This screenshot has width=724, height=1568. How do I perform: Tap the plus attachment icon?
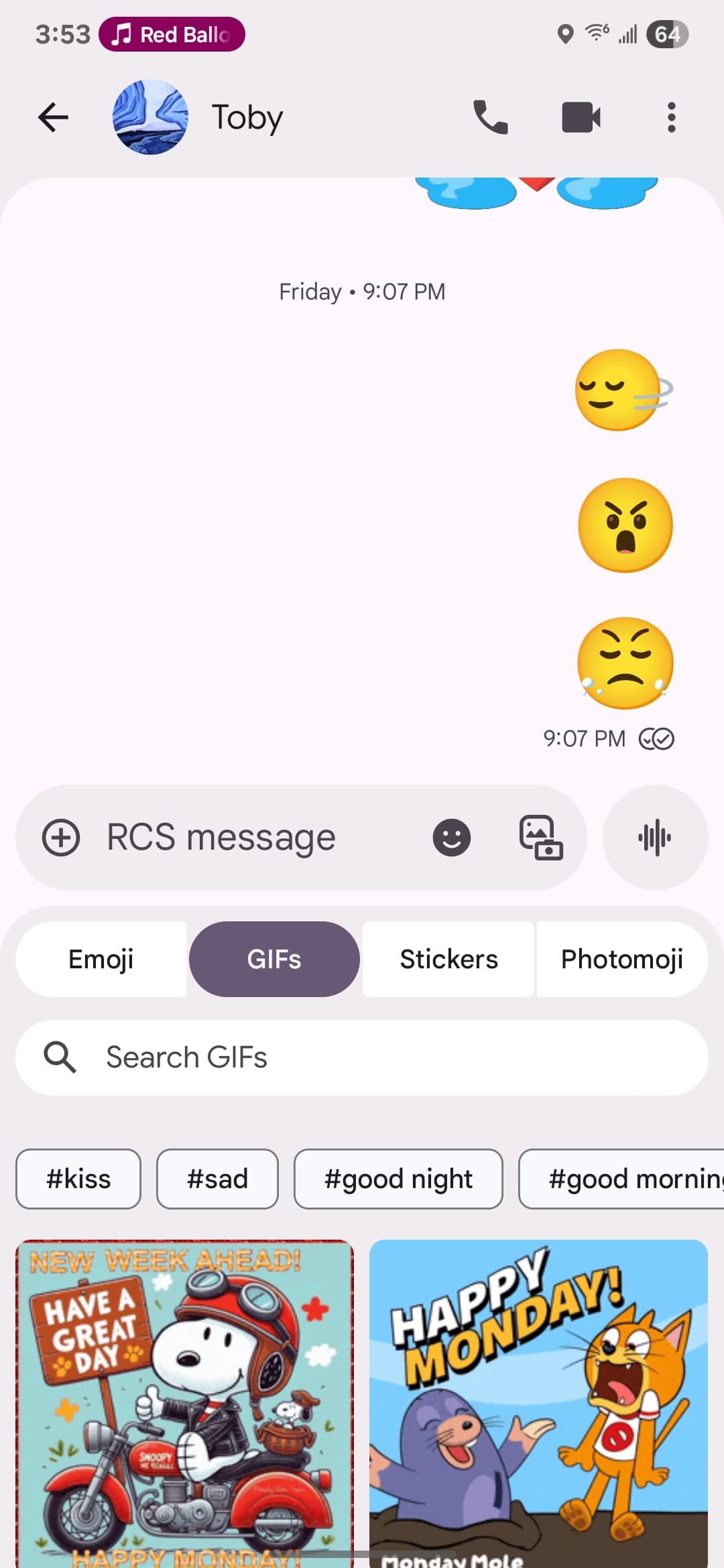coord(61,838)
